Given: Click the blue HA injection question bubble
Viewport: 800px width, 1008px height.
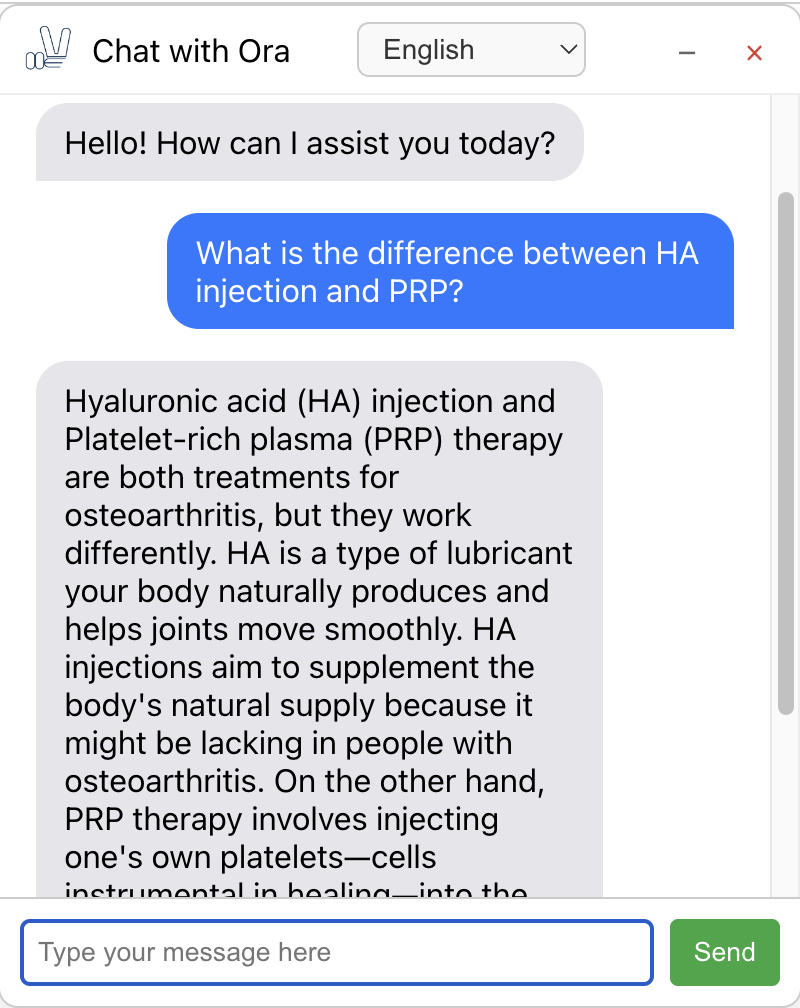Looking at the screenshot, I should point(450,271).
